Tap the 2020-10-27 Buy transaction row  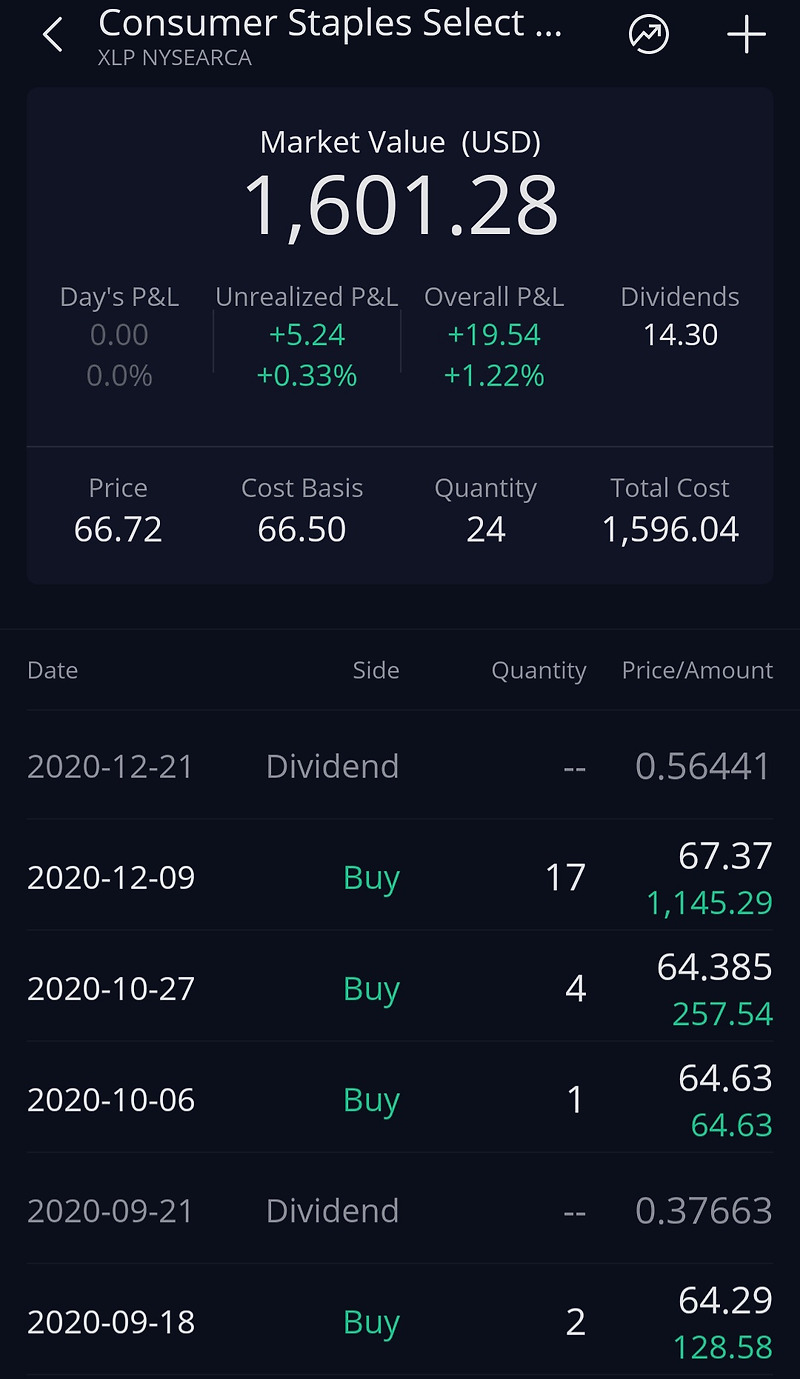(x=400, y=988)
